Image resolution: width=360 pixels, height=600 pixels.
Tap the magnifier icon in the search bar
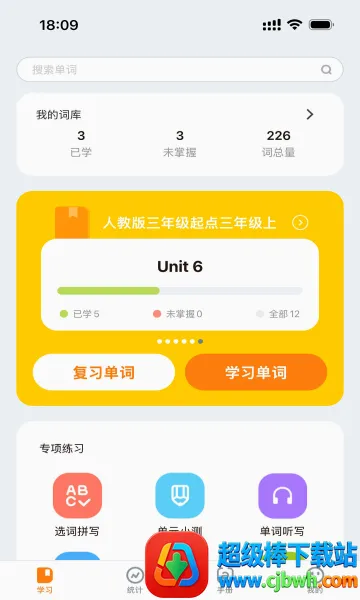[x=326, y=70]
